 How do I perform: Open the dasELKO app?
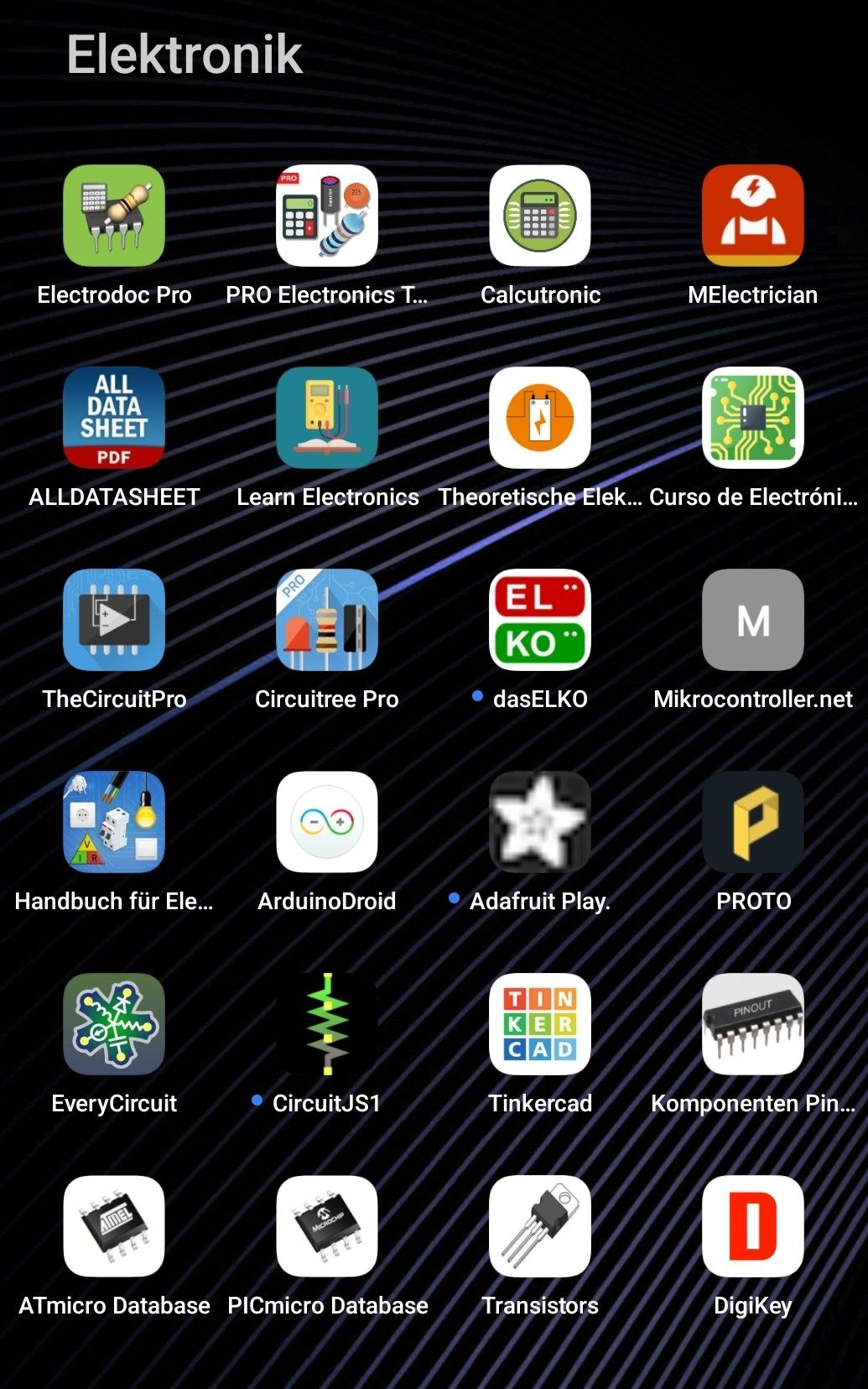[x=540, y=620]
